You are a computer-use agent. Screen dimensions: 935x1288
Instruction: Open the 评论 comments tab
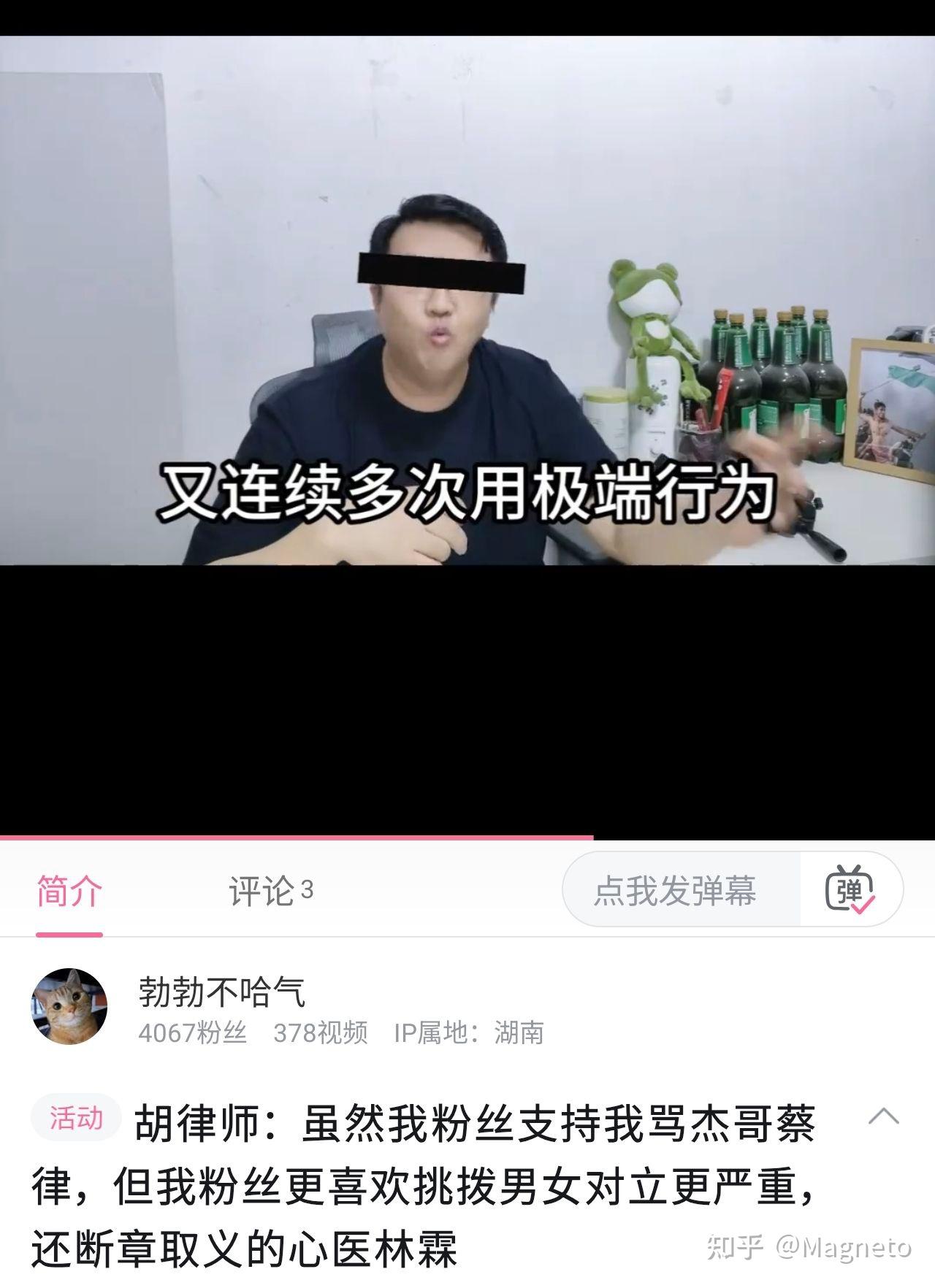click(x=270, y=892)
